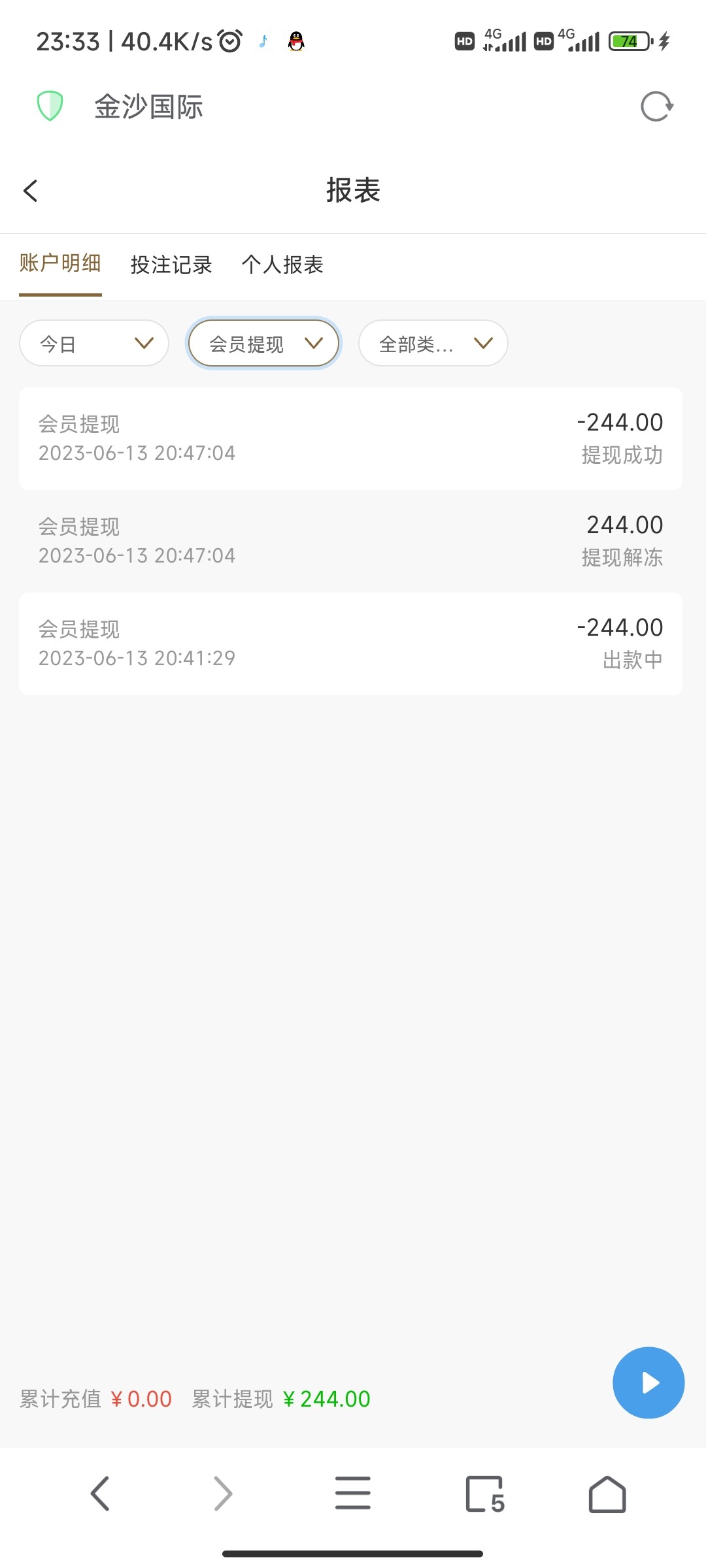Select the 账户明细 tab
This screenshot has width=706, height=1568.
click(60, 263)
